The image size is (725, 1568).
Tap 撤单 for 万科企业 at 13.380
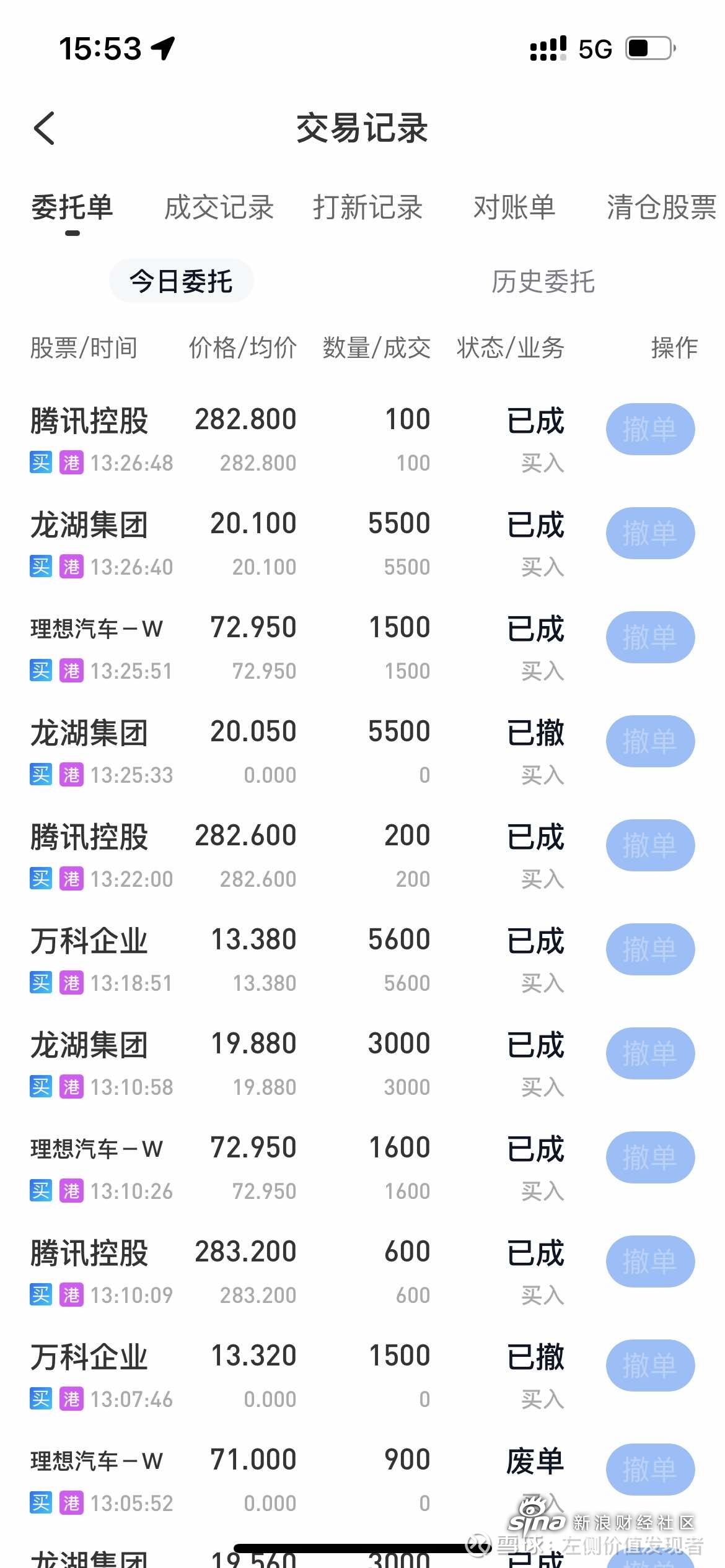650,949
